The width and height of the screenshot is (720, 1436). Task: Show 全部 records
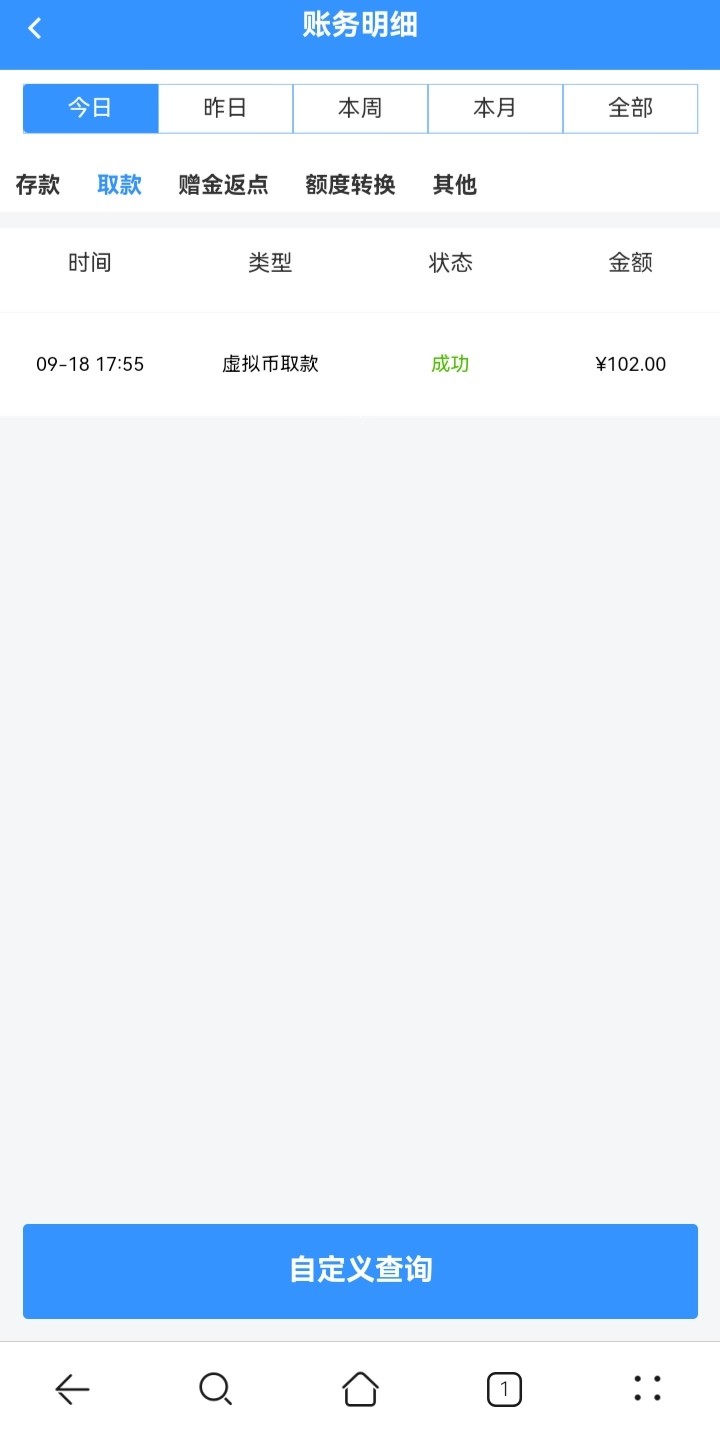(630, 108)
